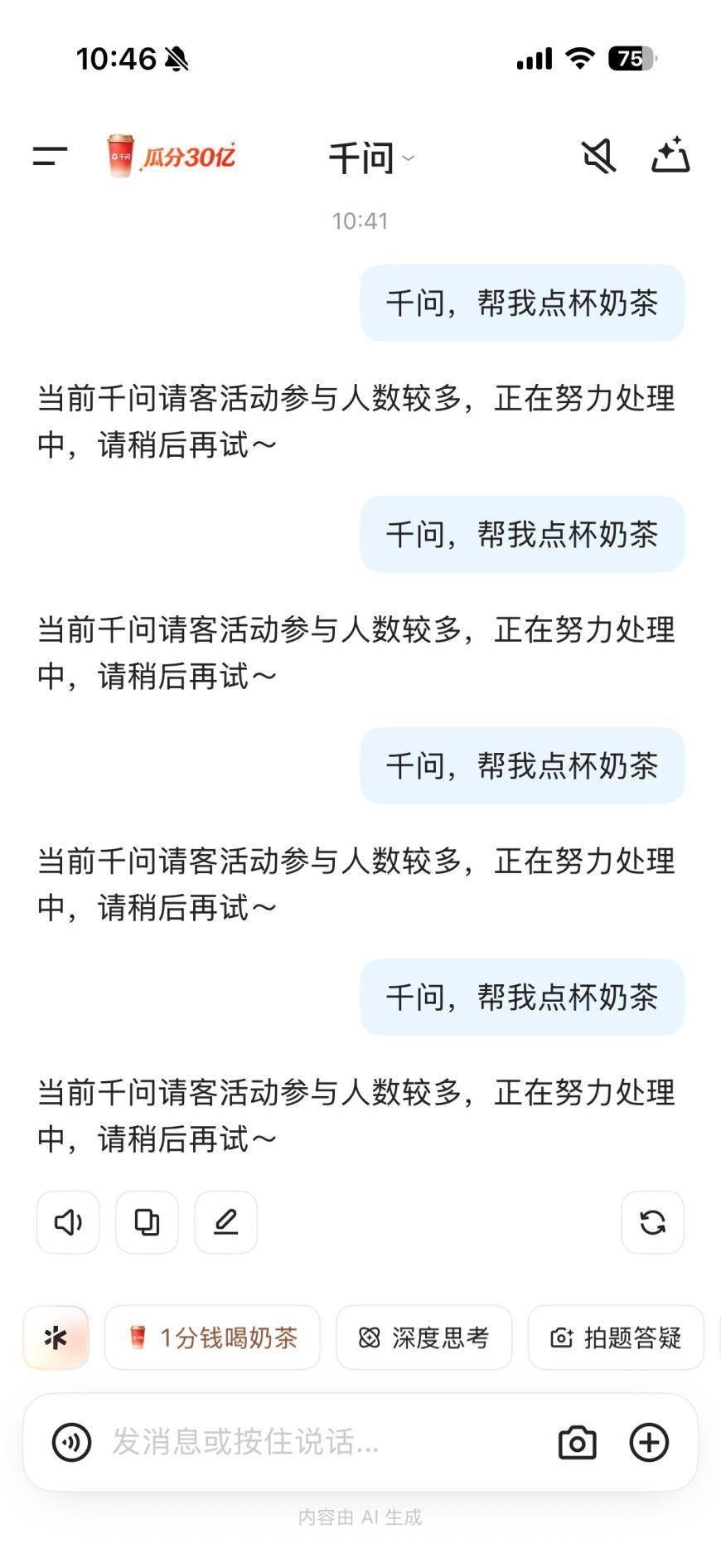This screenshot has height=1568, width=721.
Task: Tap the plus icon to add attachments
Action: tap(650, 1443)
